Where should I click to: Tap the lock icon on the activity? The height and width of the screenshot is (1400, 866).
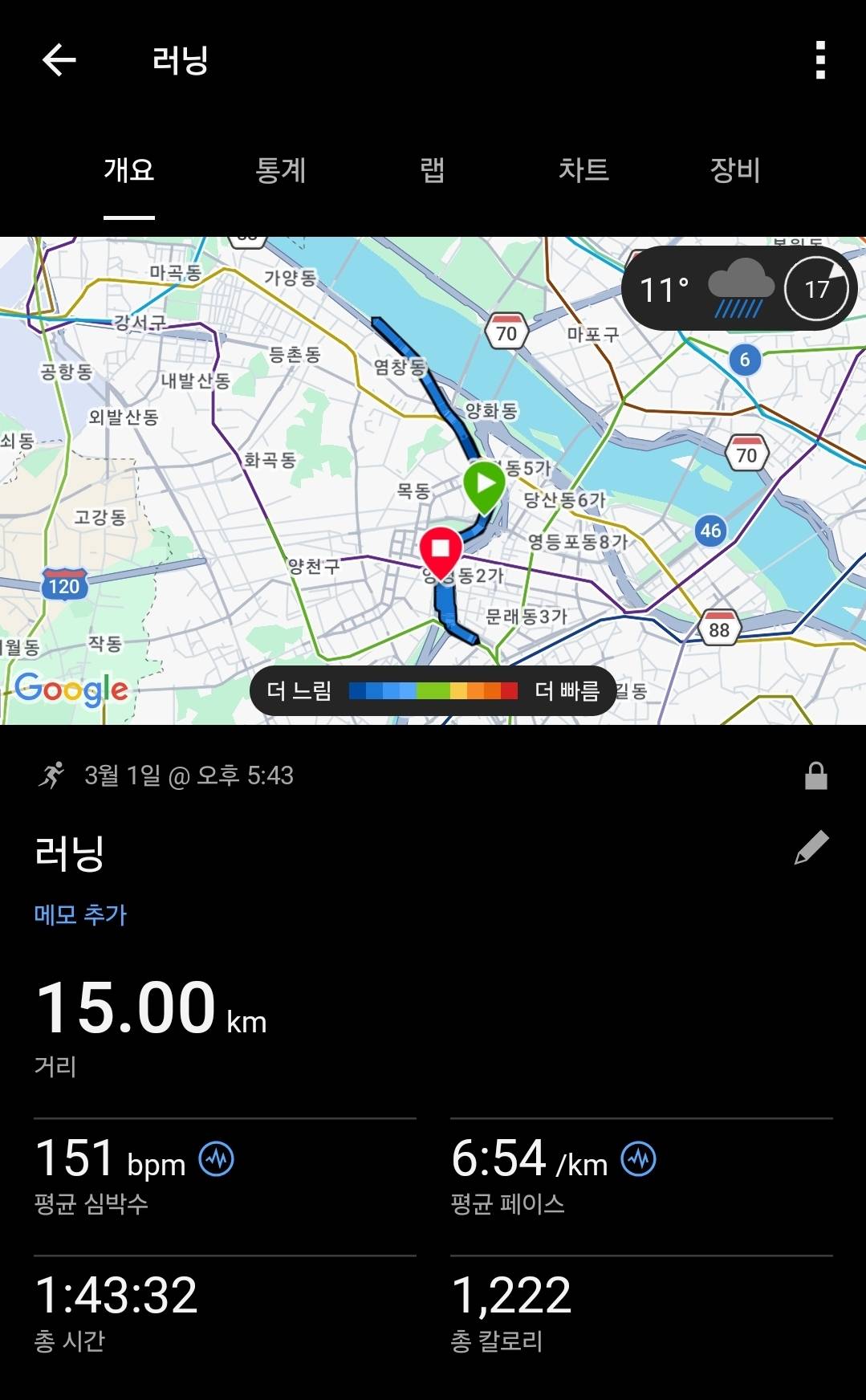(817, 775)
